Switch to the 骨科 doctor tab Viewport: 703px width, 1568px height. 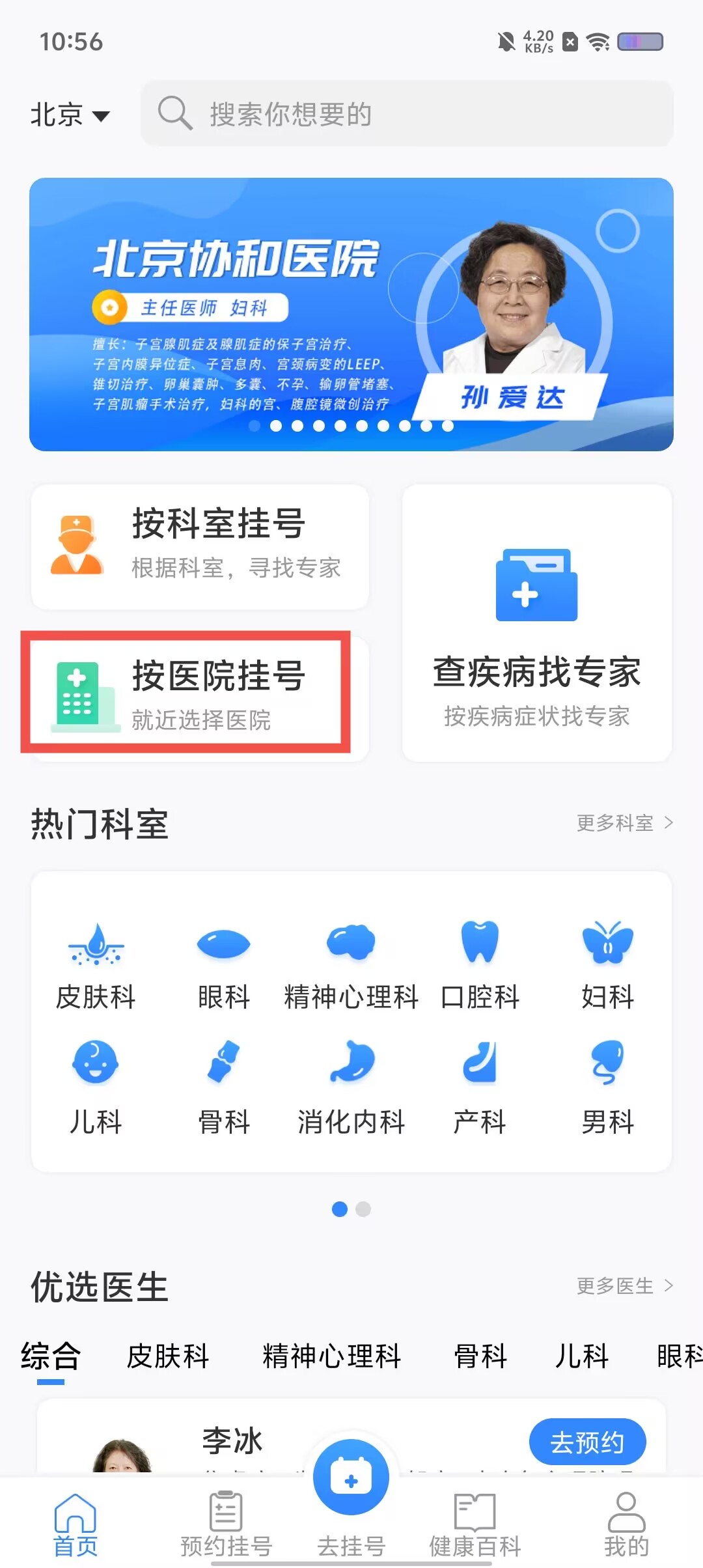(480, 1356)
